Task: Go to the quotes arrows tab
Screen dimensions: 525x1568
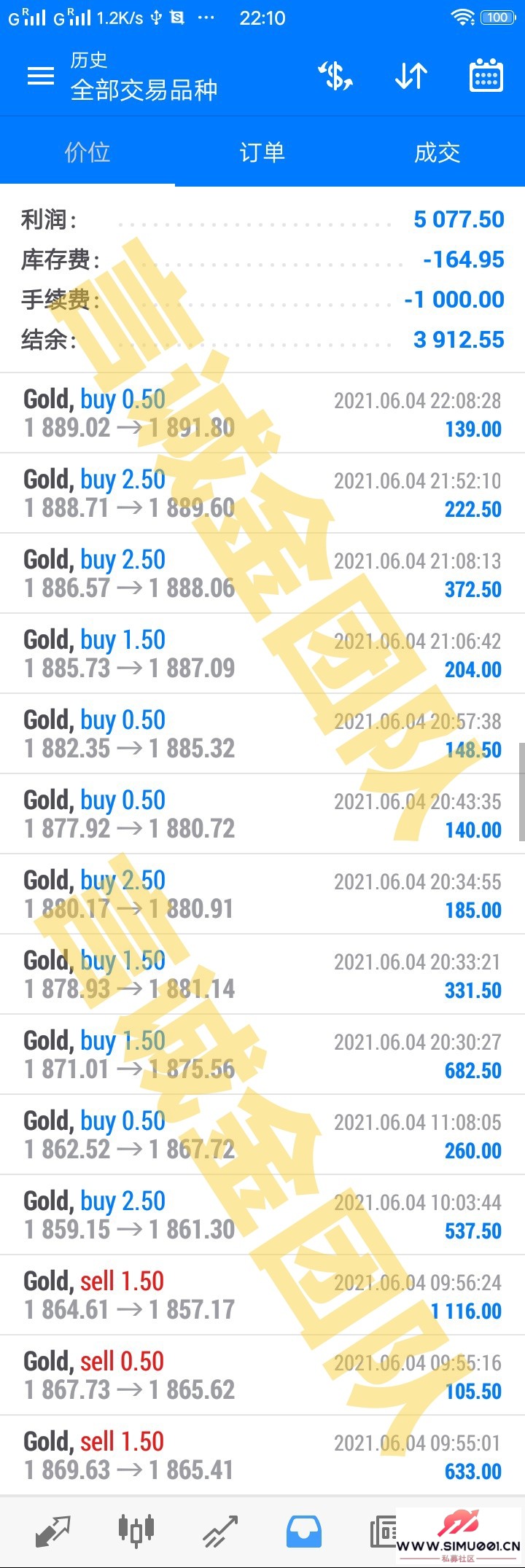Action: (x=52, y=1531)
